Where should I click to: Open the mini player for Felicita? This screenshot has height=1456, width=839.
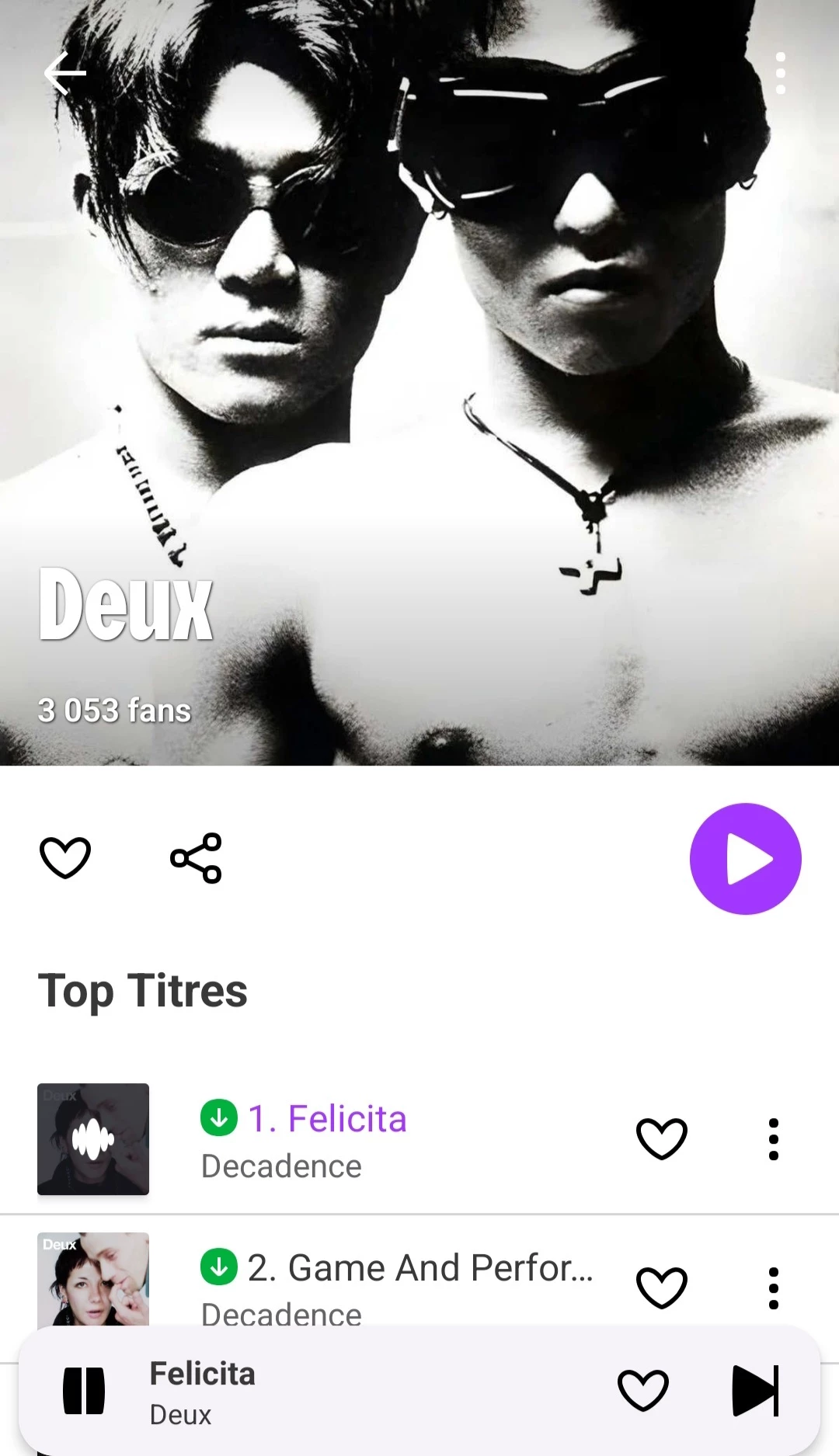350,1392
